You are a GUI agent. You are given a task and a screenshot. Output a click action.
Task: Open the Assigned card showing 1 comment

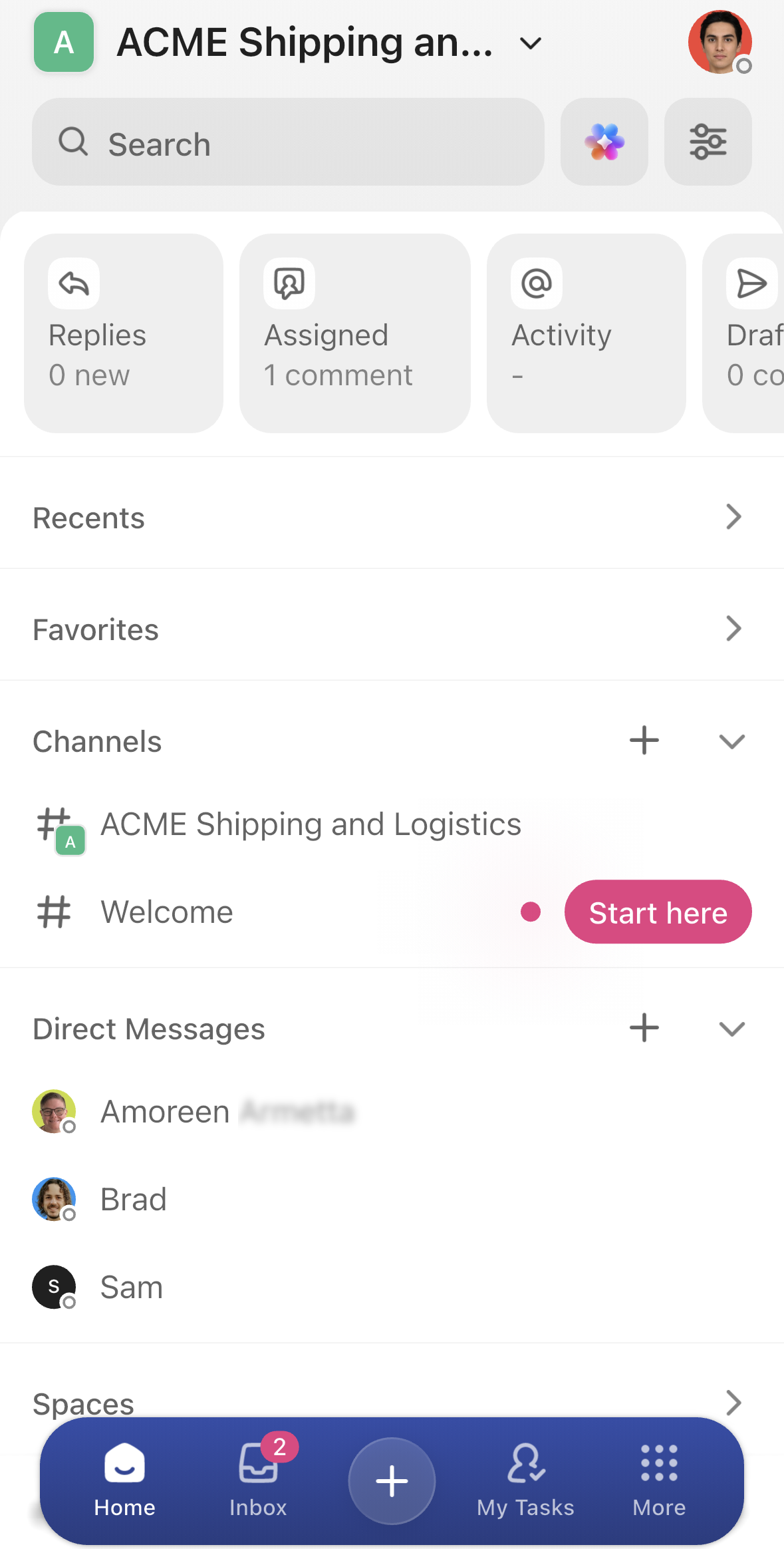click(354, 331)
